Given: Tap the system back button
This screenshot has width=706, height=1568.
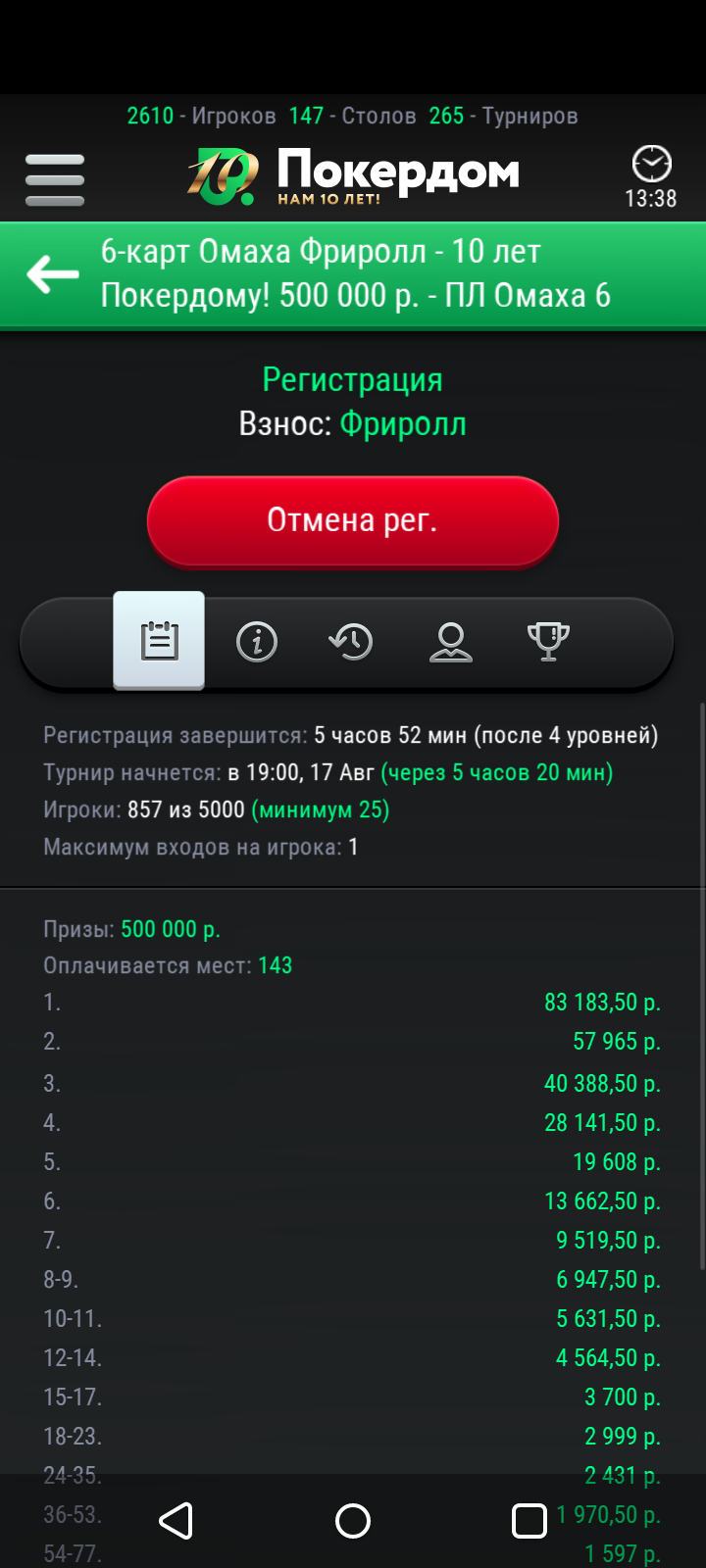Looking at the screenshot, I should (176, 1521).
